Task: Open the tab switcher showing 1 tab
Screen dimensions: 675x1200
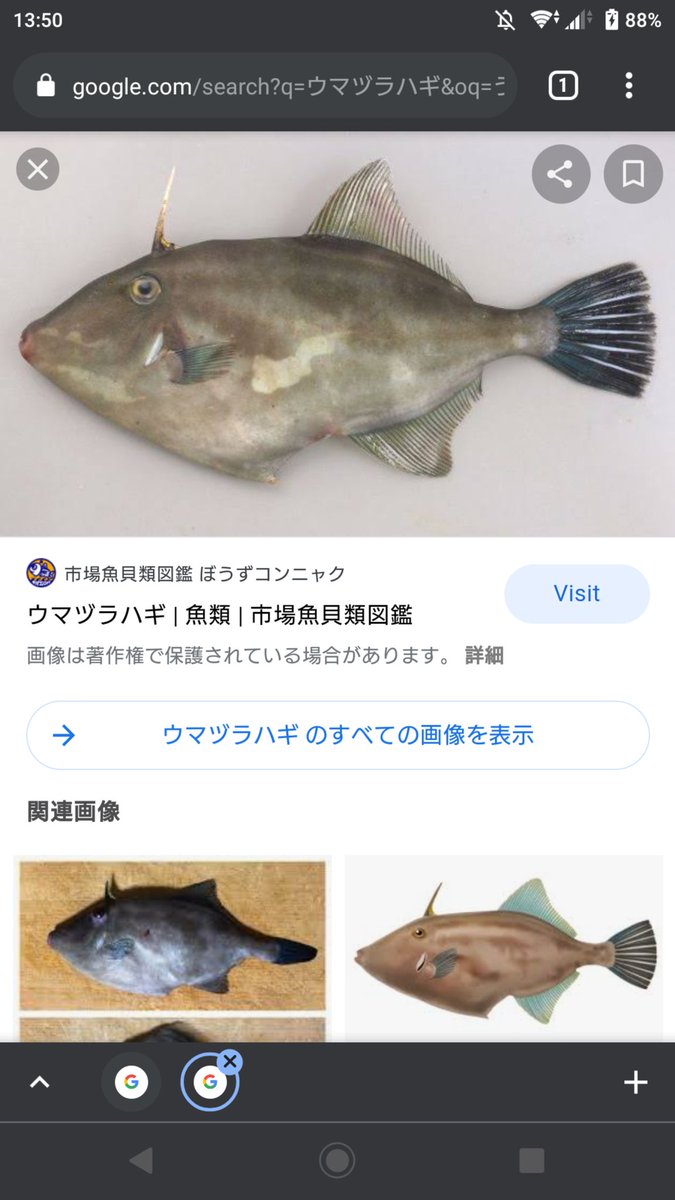Action: [563, 87]
